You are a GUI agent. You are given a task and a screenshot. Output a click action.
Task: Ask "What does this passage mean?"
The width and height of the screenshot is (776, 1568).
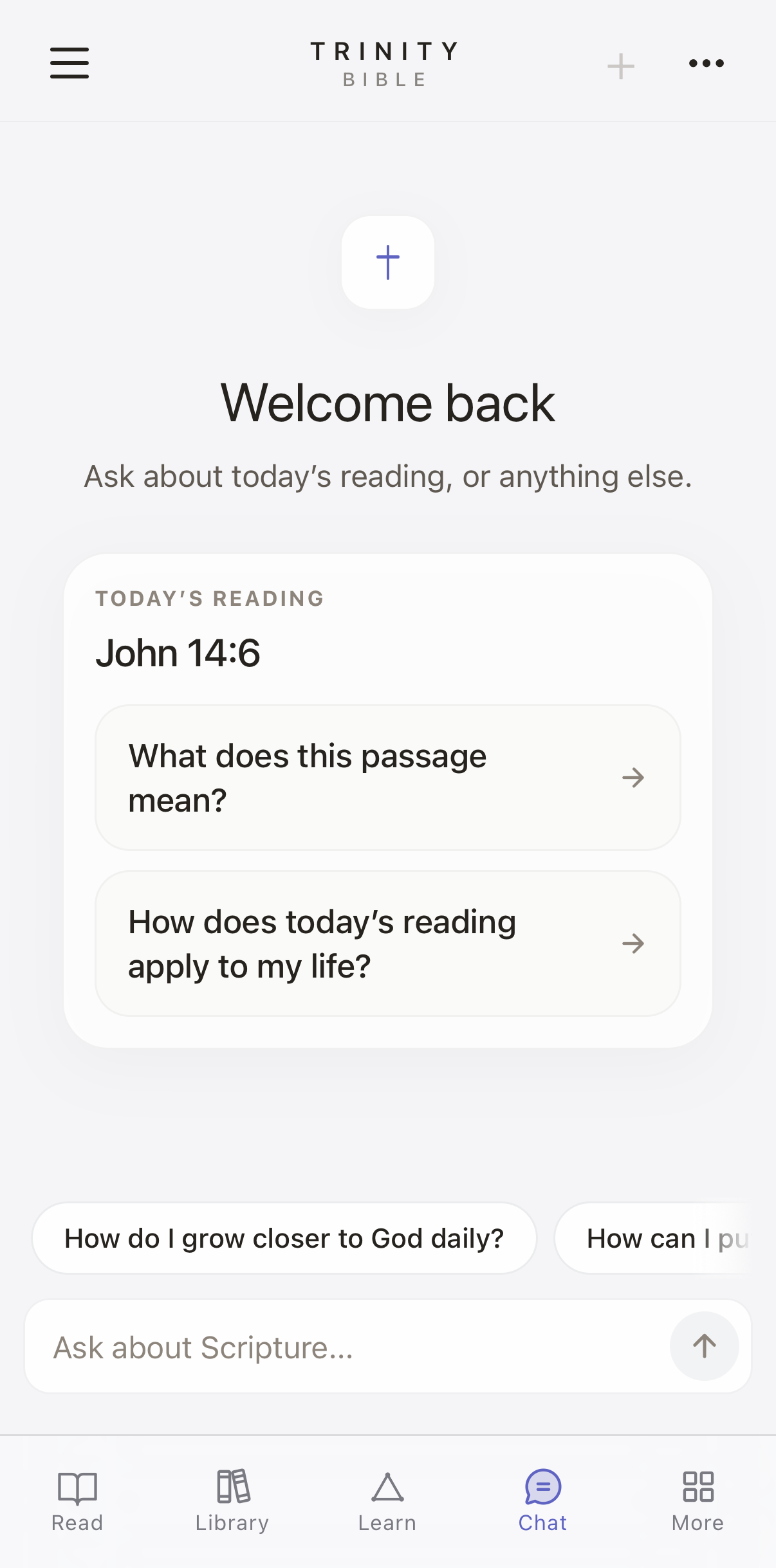387,778
